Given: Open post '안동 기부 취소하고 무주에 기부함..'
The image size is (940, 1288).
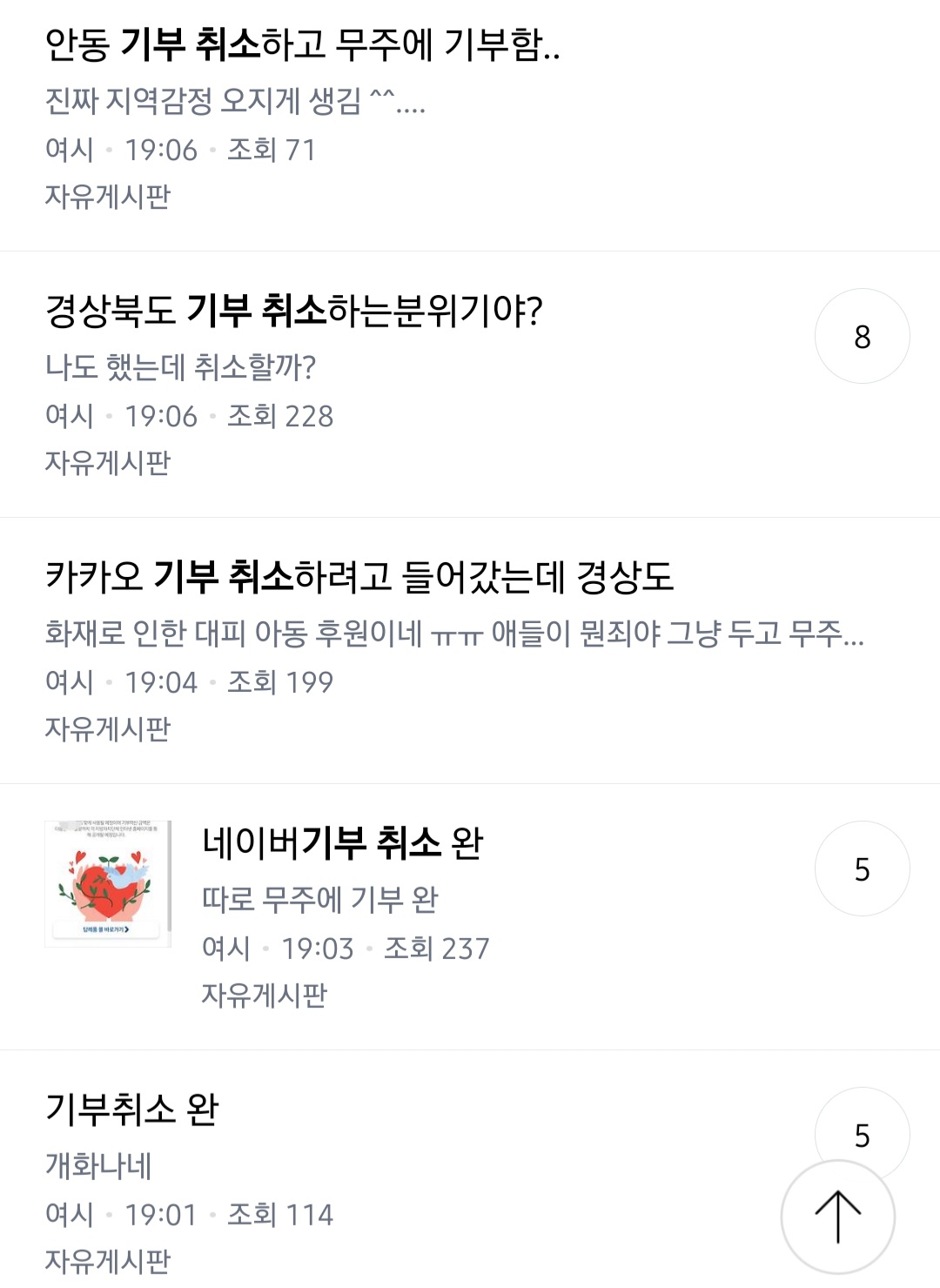Looking at the screenshot, I should [302, 44].
